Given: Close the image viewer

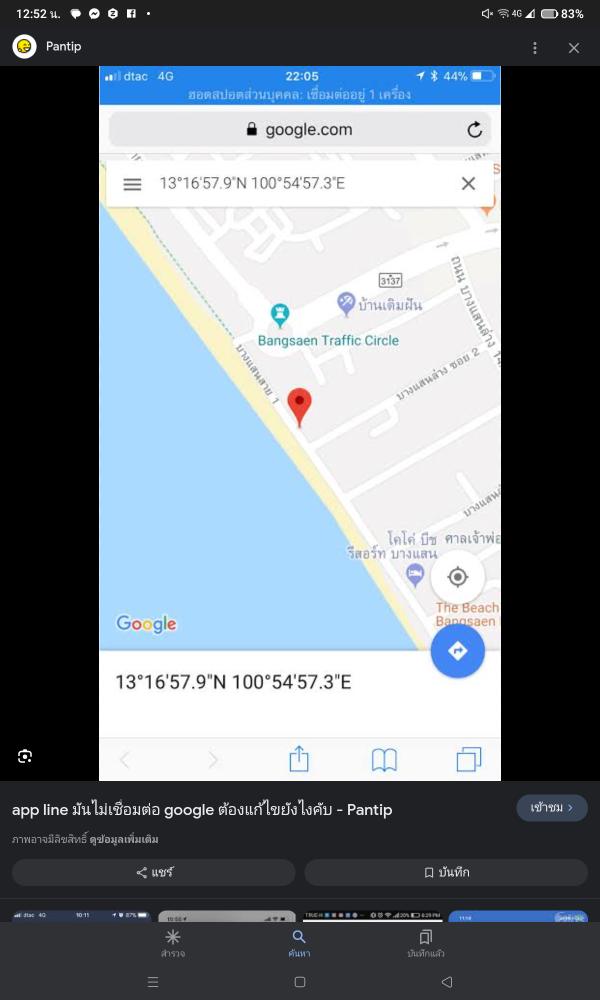Looking at the screenshot, I should pos(574,48).
